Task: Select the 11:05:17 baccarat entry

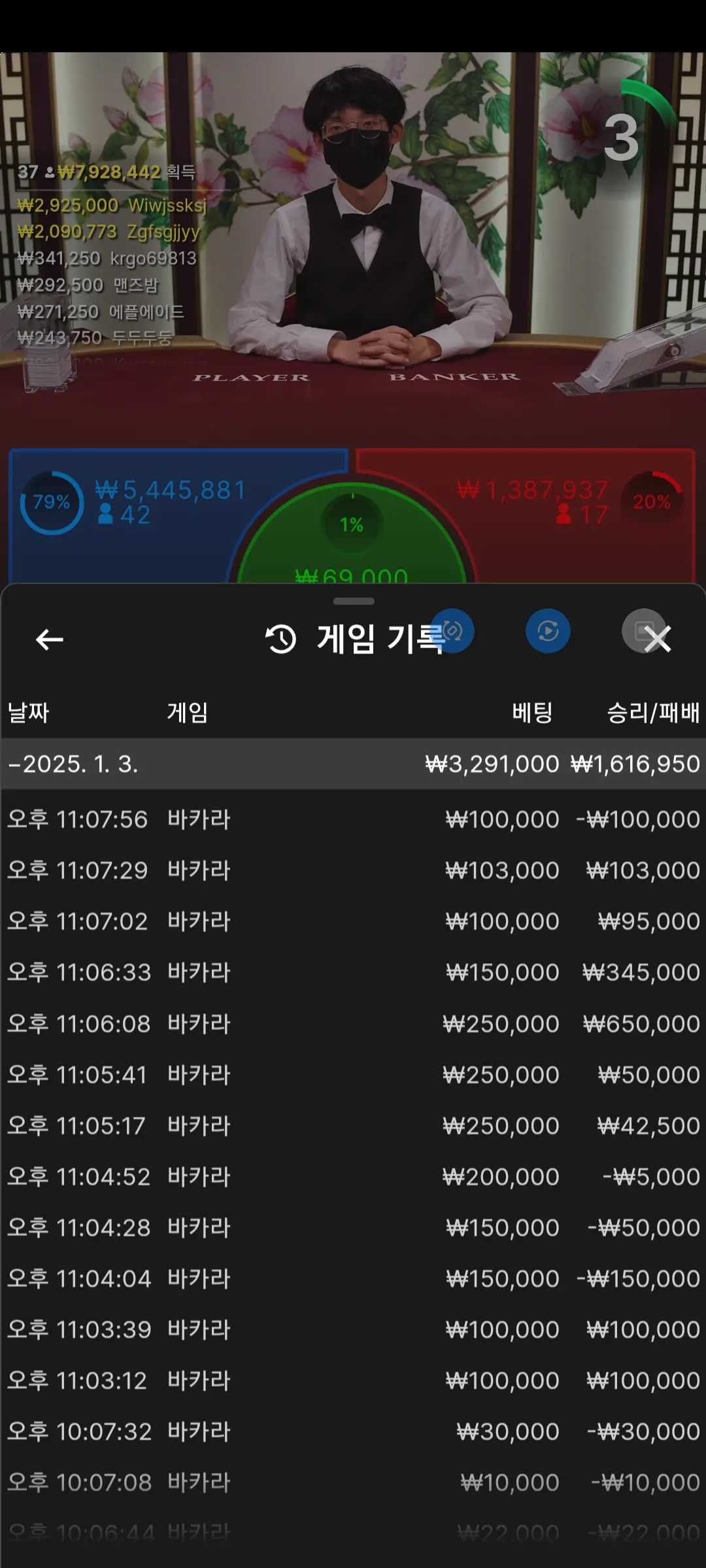Action: 353,1126
